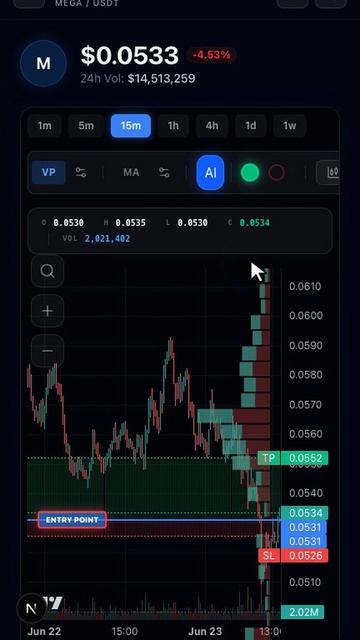Tap the green circle button
The height and width of the screenshot is (640, 360).
click(250, 173)
